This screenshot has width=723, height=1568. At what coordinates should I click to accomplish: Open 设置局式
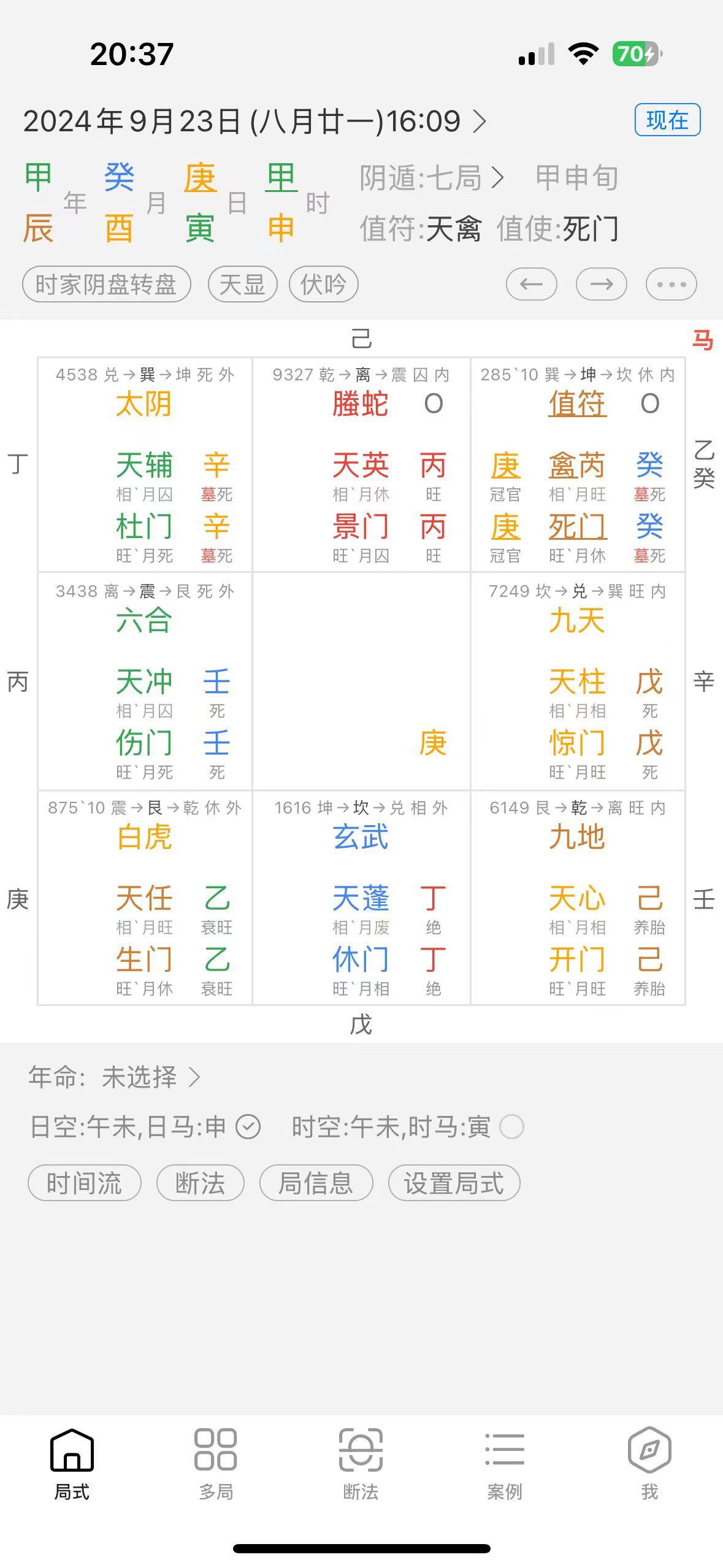(x=454, y=1182)
